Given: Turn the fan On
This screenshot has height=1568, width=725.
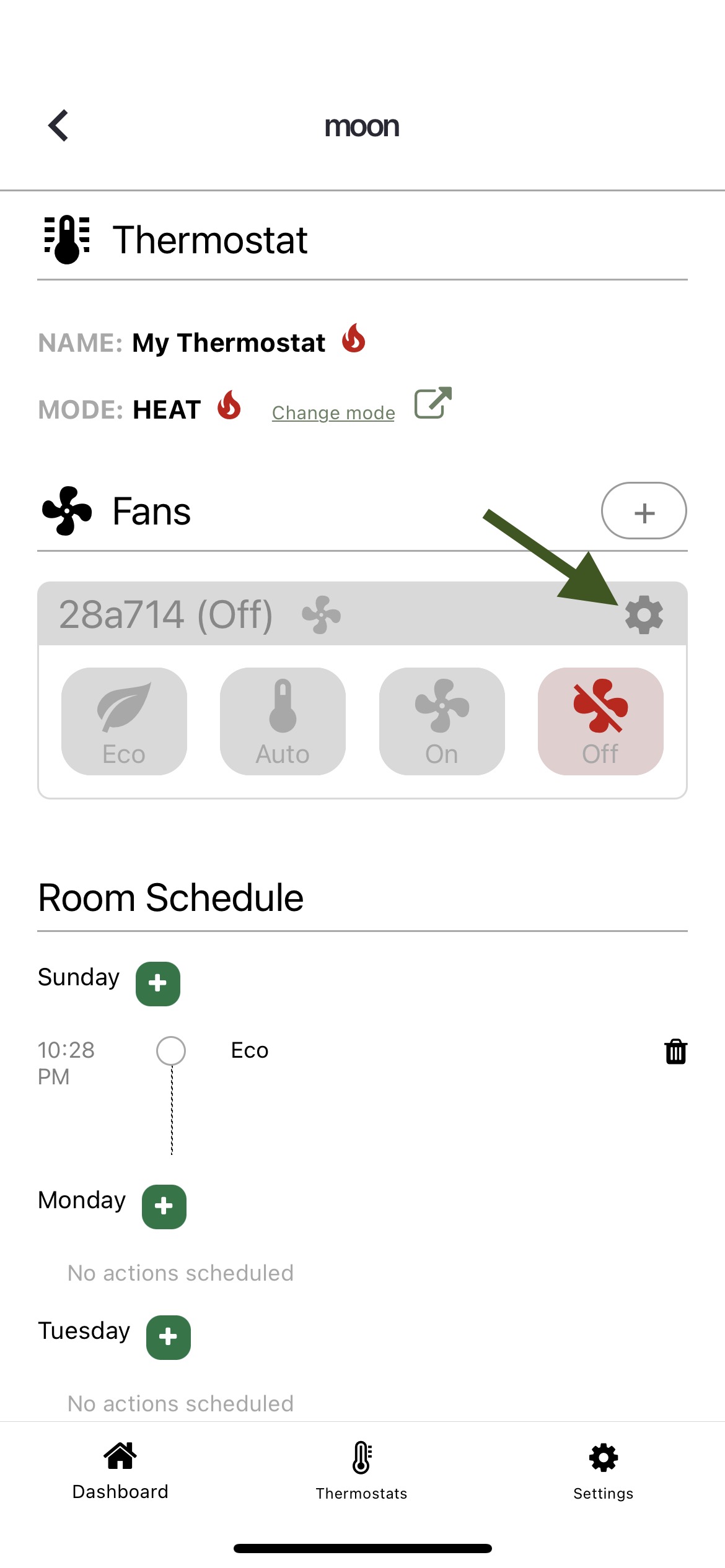Looking at the screenshot, I should click(442, 721).
